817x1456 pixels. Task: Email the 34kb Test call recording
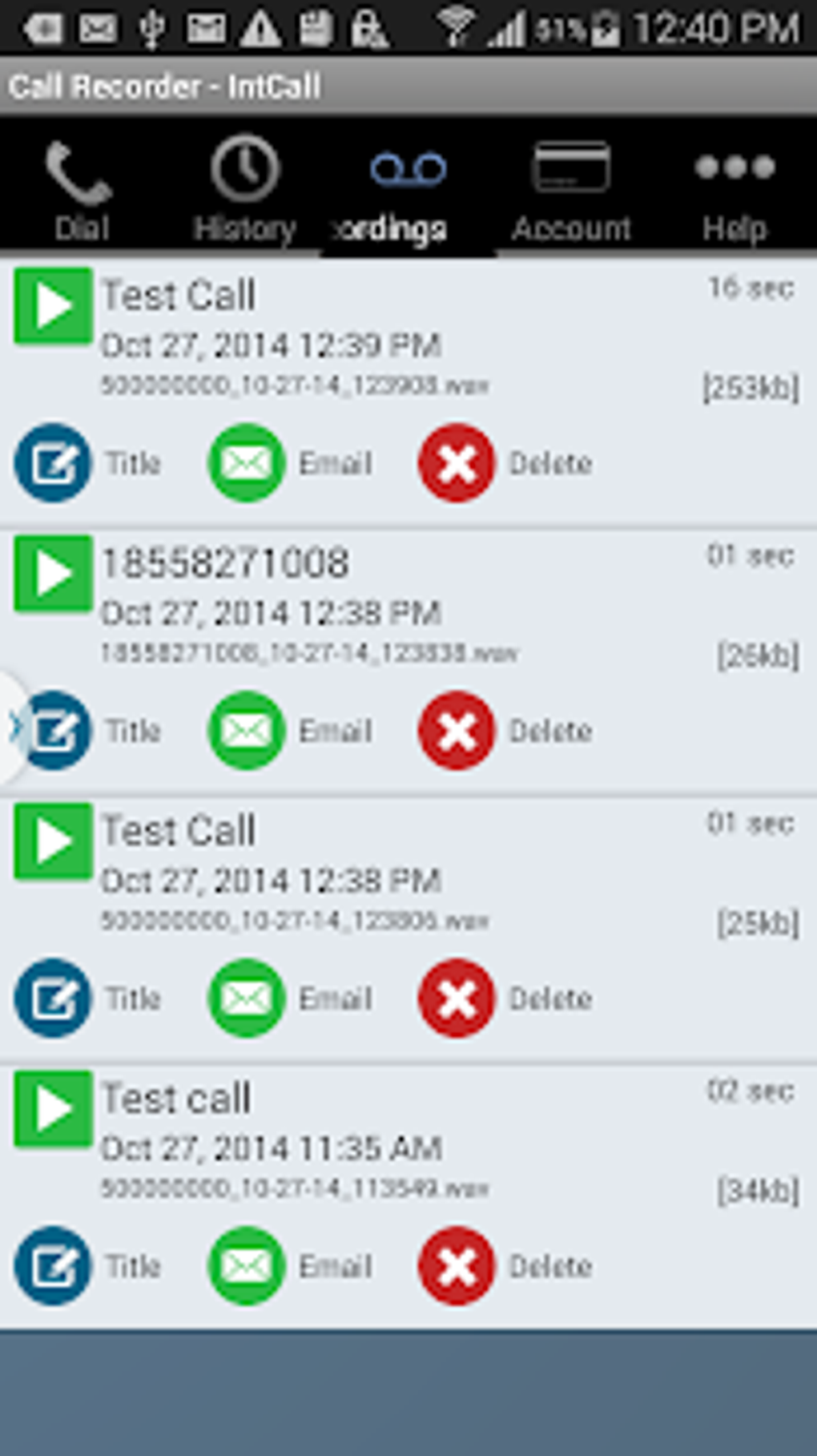pos(247,1266)
